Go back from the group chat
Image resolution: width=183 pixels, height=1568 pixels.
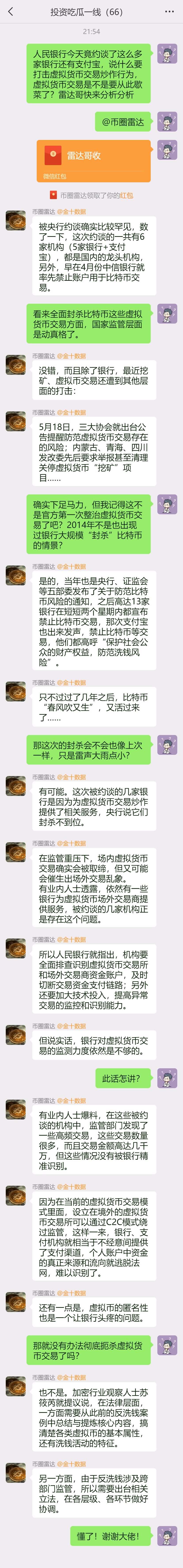pyautogui.click(x=10, y=11)
